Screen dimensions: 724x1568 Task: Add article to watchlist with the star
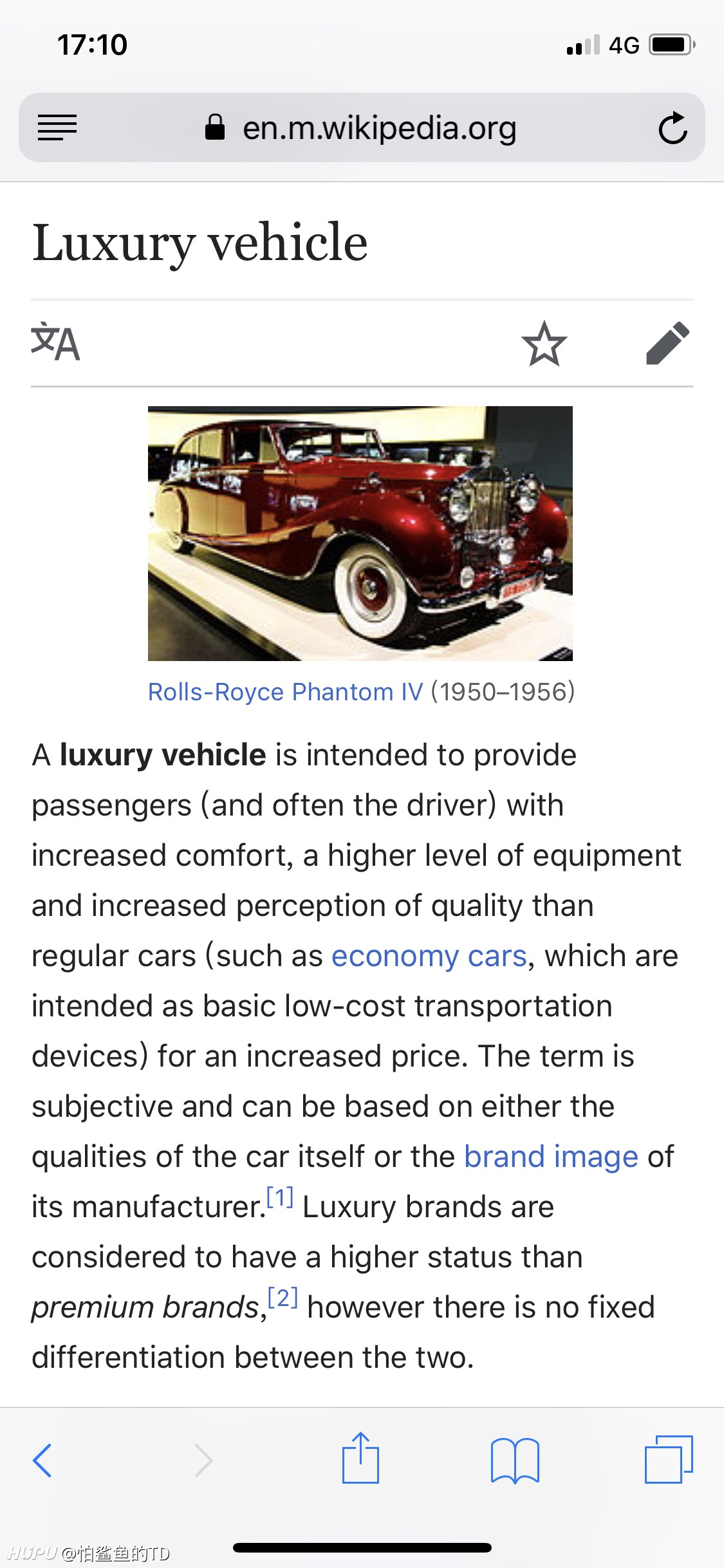pos(544,343)
